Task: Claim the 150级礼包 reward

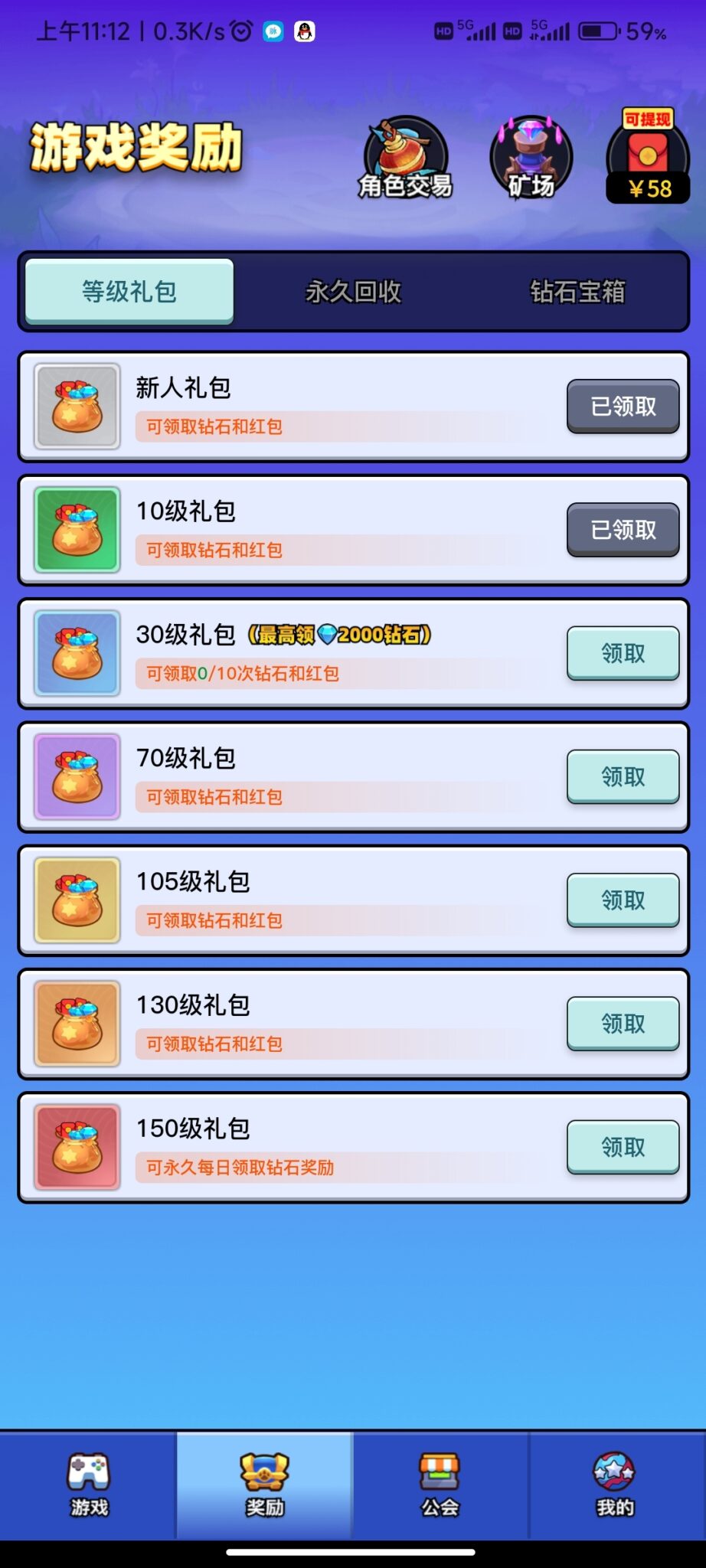Action: 623,1146
